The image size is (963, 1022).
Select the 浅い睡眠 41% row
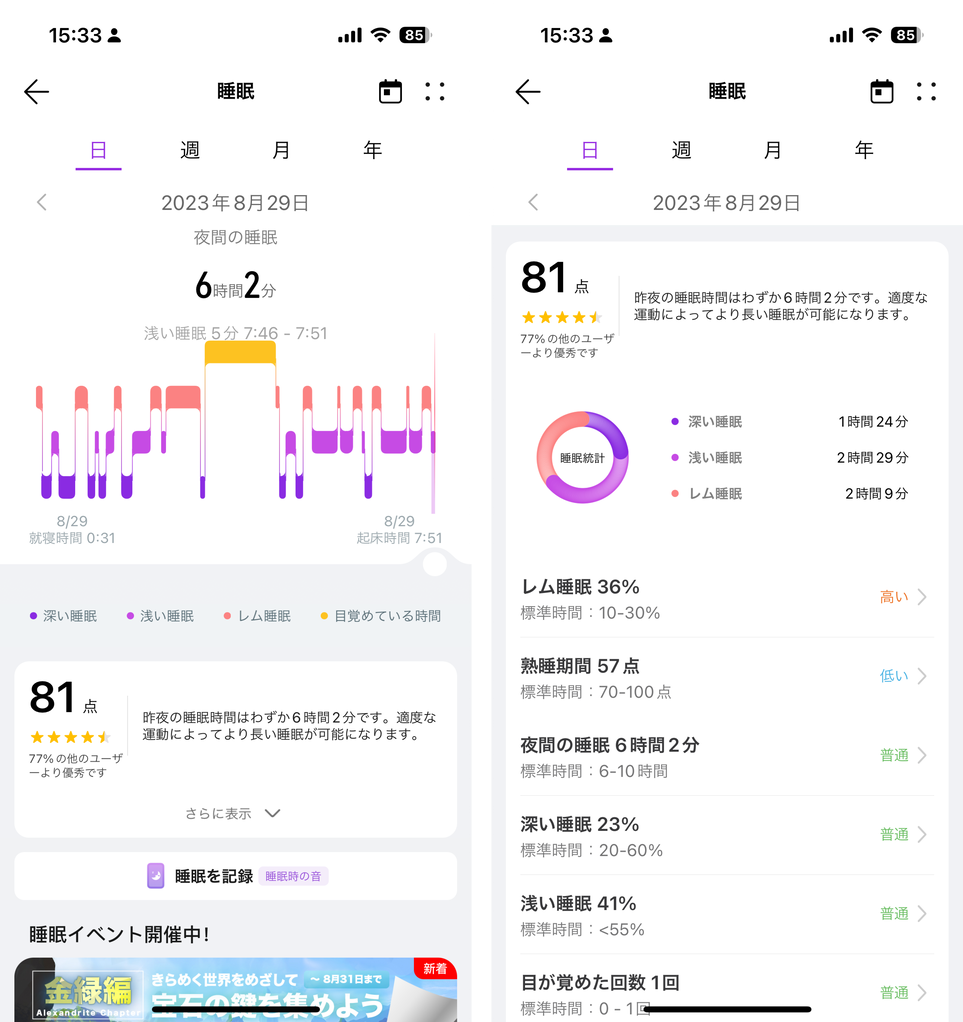tap(726, 914)
